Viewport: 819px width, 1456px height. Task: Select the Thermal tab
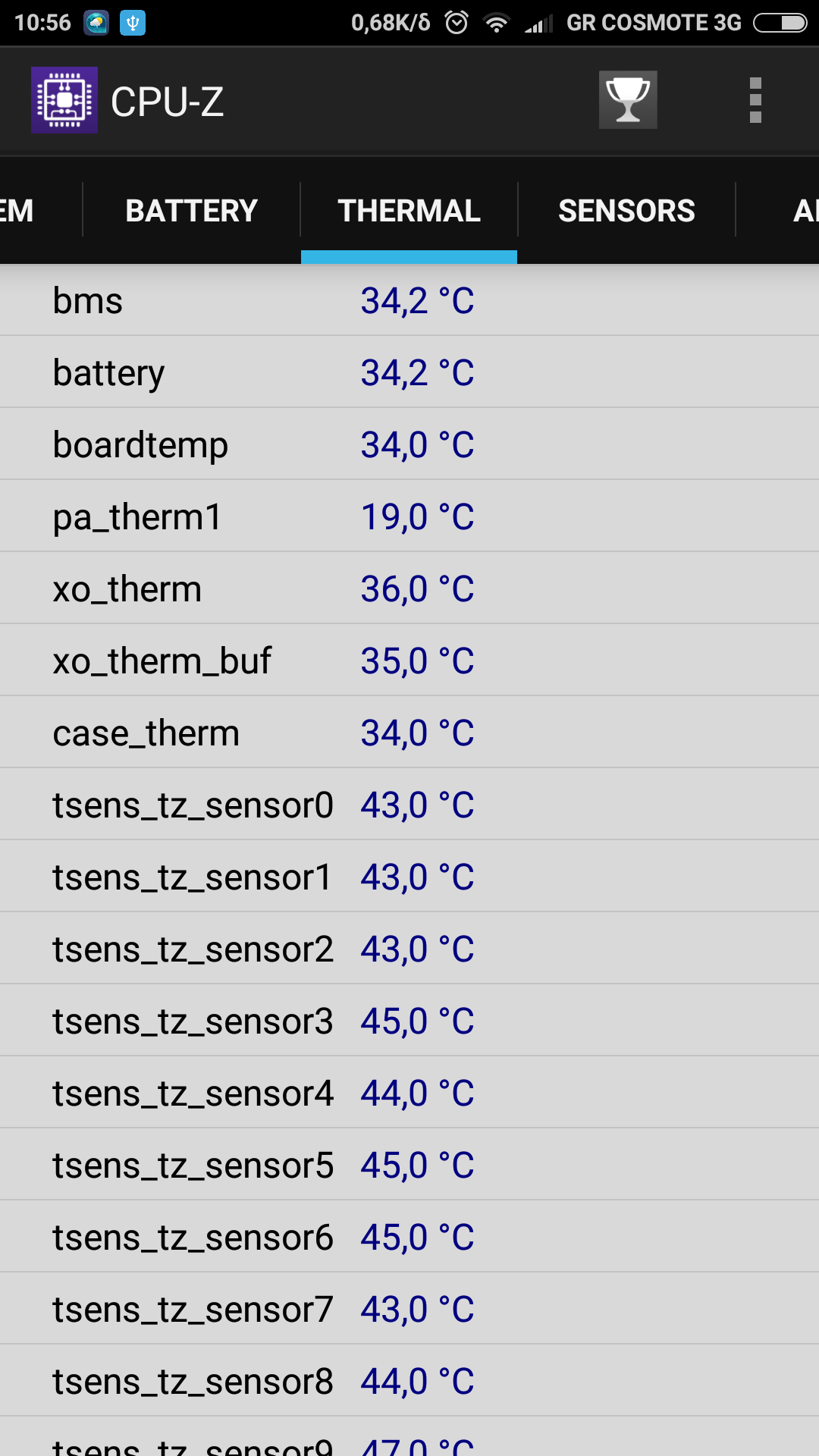pyautogui.click(x=409, y=211)
